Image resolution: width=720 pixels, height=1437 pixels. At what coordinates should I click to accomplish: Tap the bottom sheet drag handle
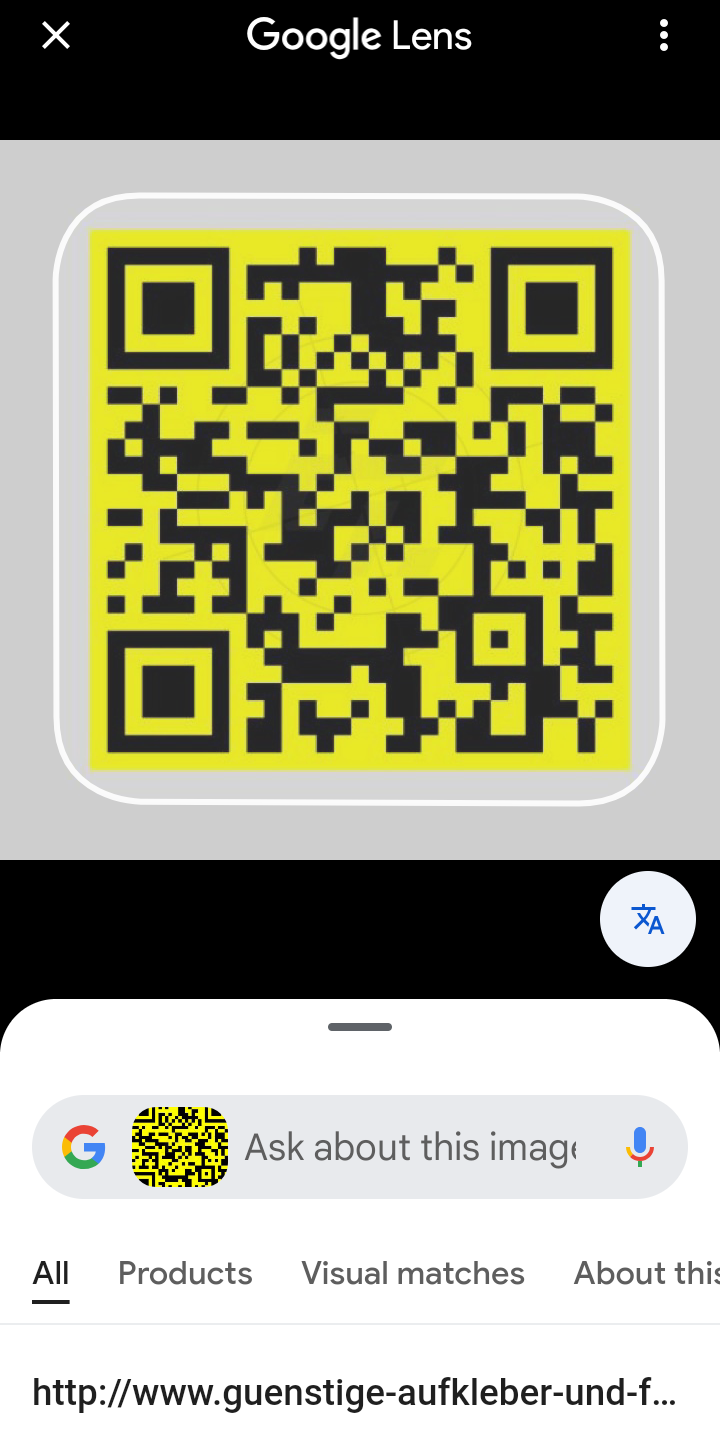pyautogui.click(x=360, y=1027)
